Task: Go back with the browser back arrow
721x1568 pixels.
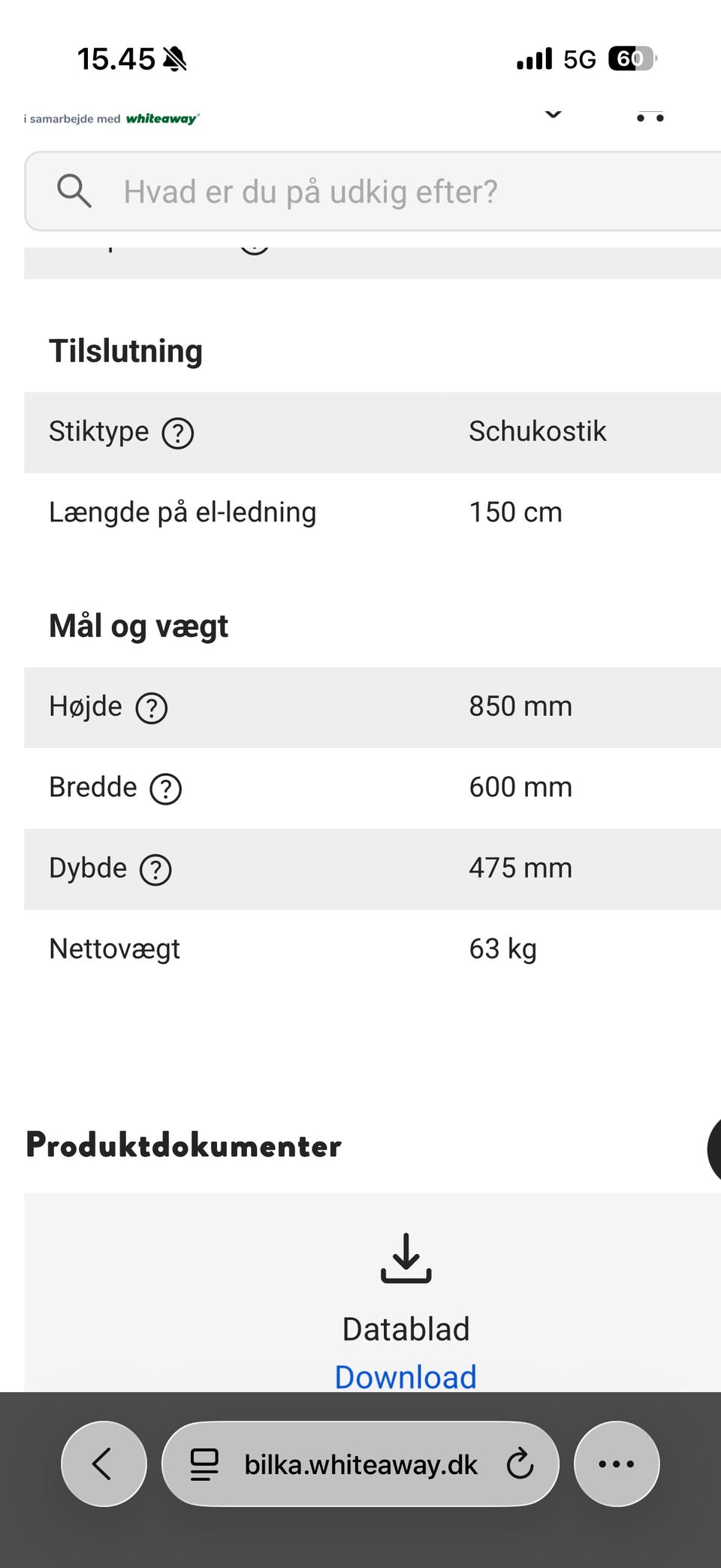Action: point(104,1464)
